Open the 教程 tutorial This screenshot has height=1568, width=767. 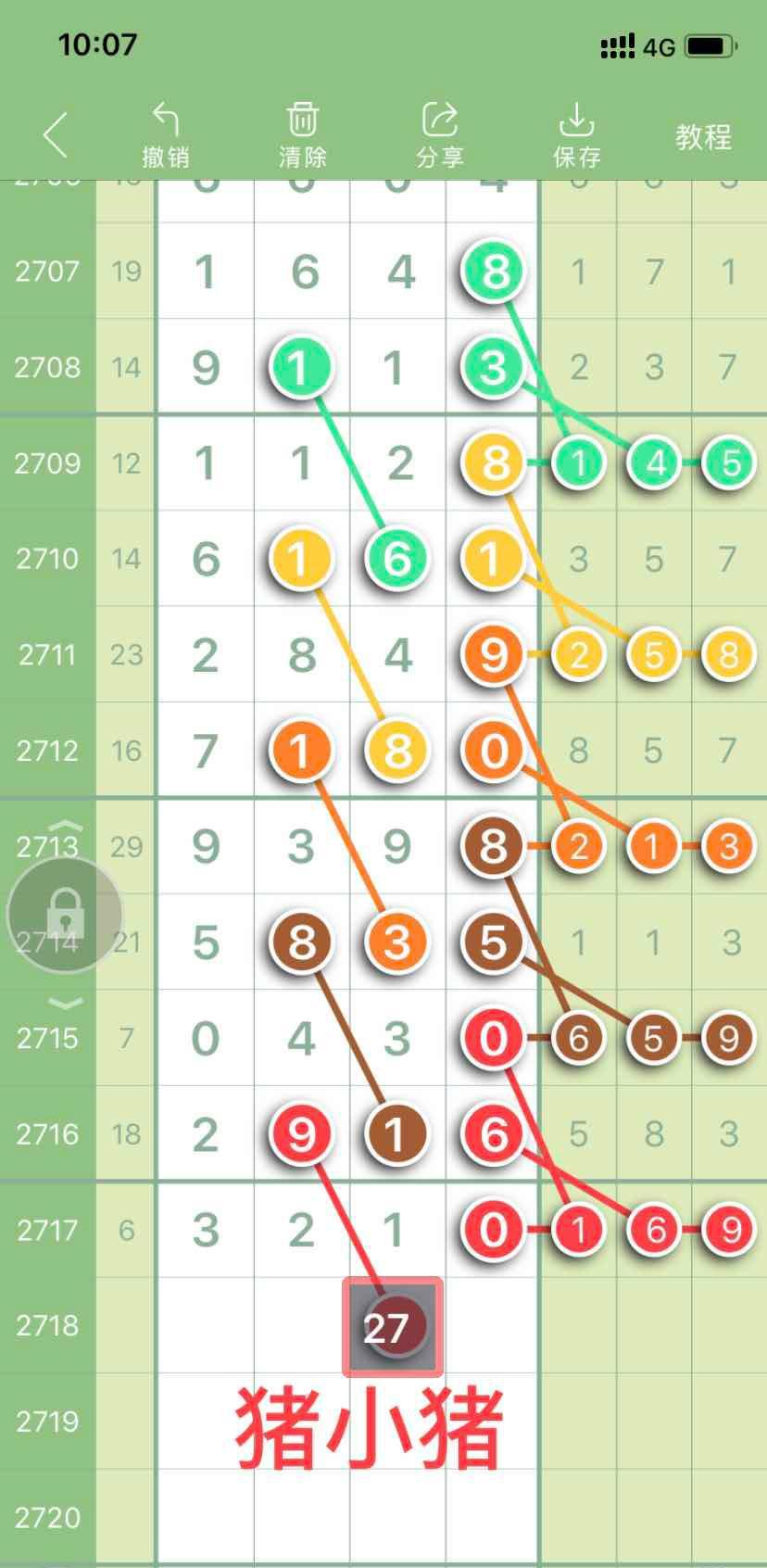pos(703,137)
